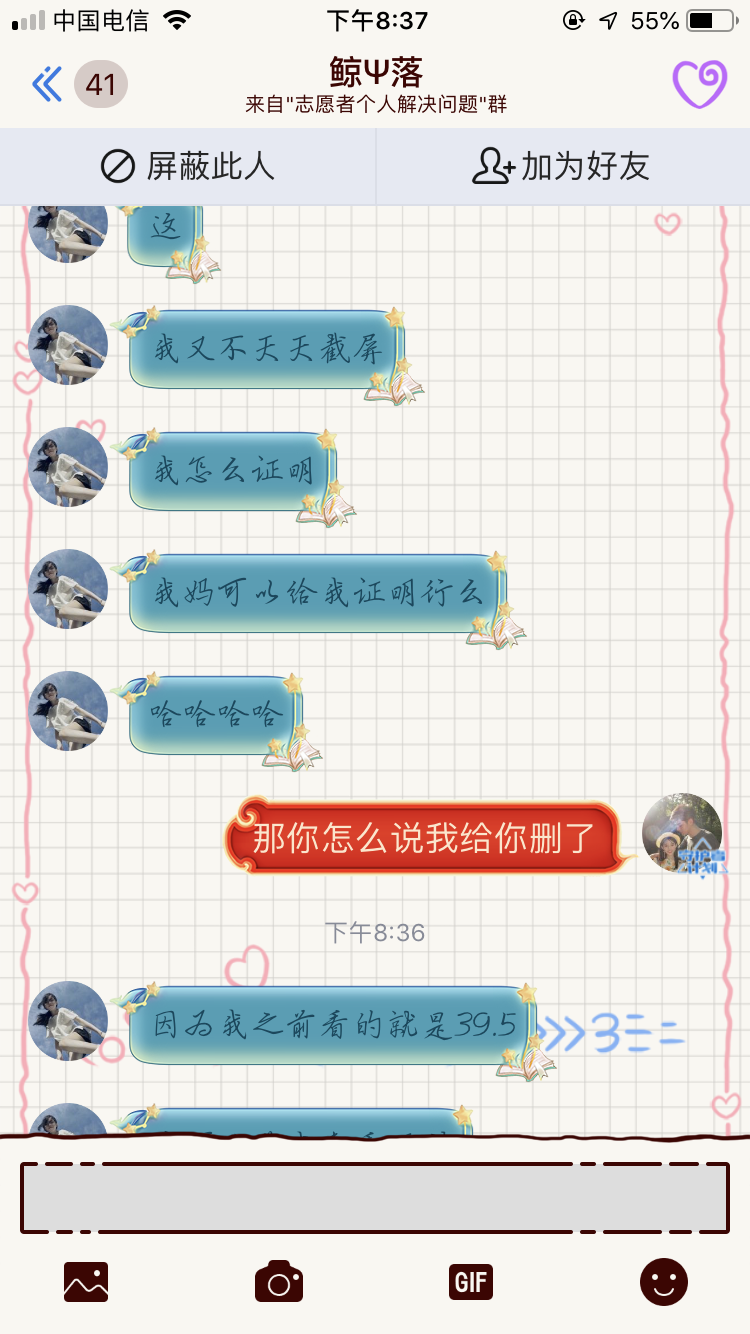Open the photo gallery picker

coord(86,1281)
